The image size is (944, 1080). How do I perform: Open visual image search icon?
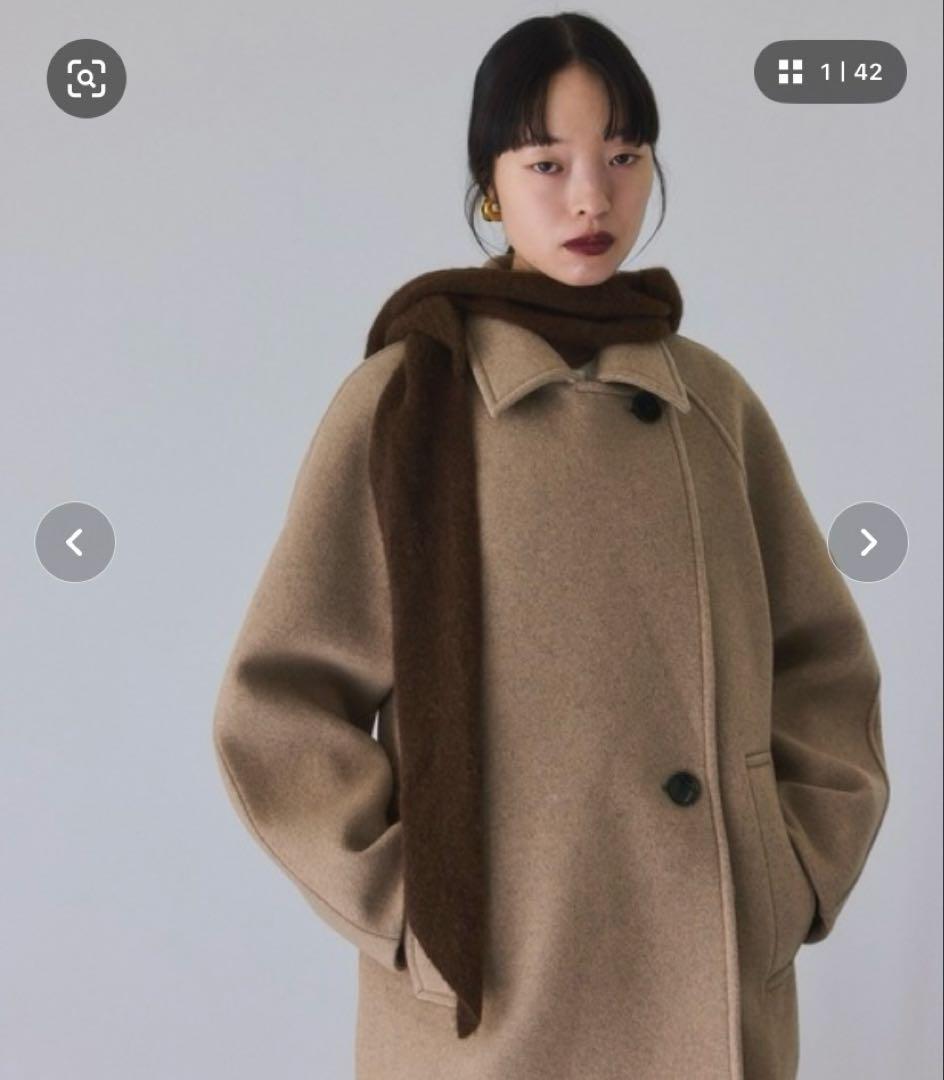point(86,78)
